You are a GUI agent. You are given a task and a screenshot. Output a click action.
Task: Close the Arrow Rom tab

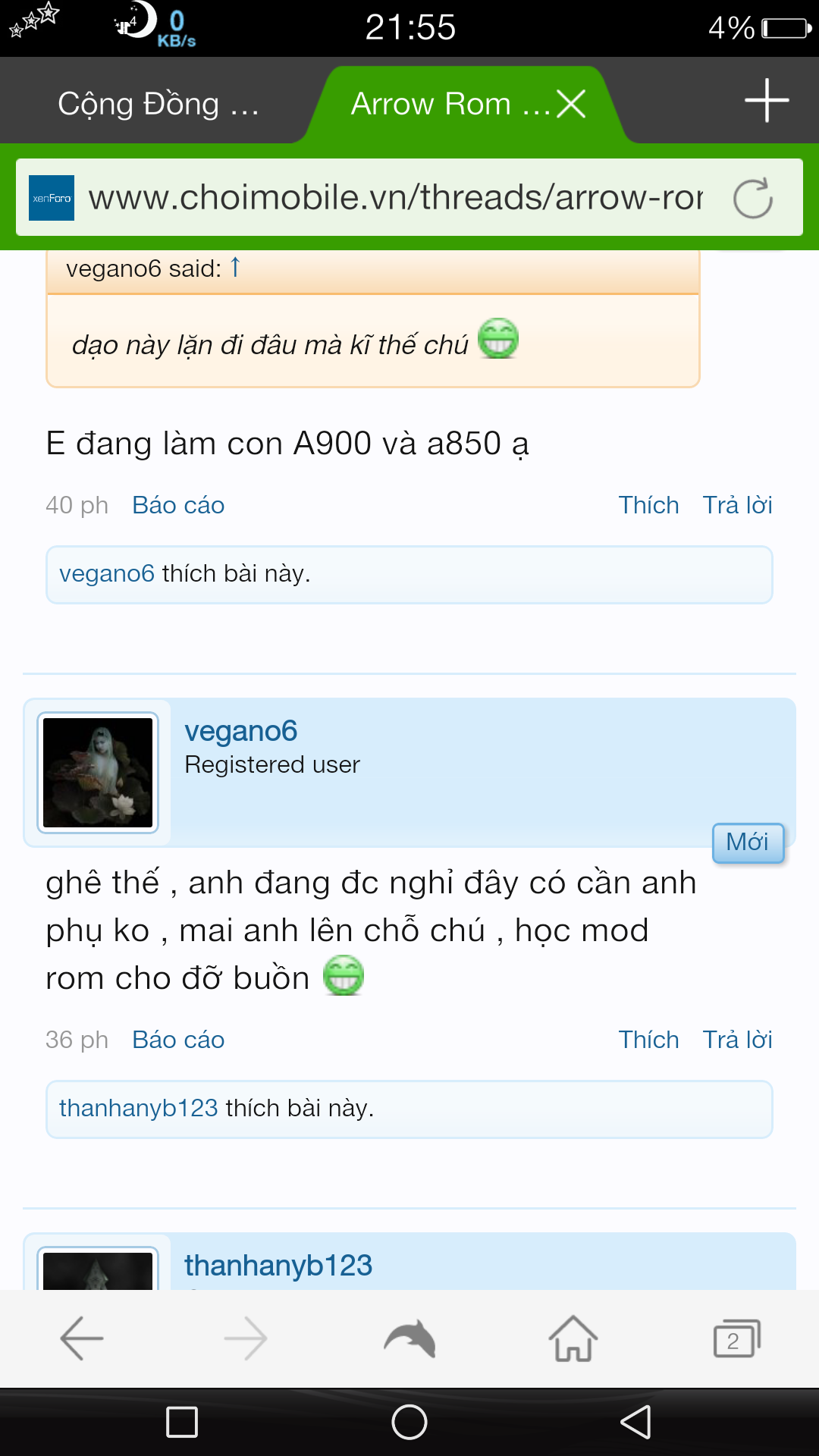(571, 104)
